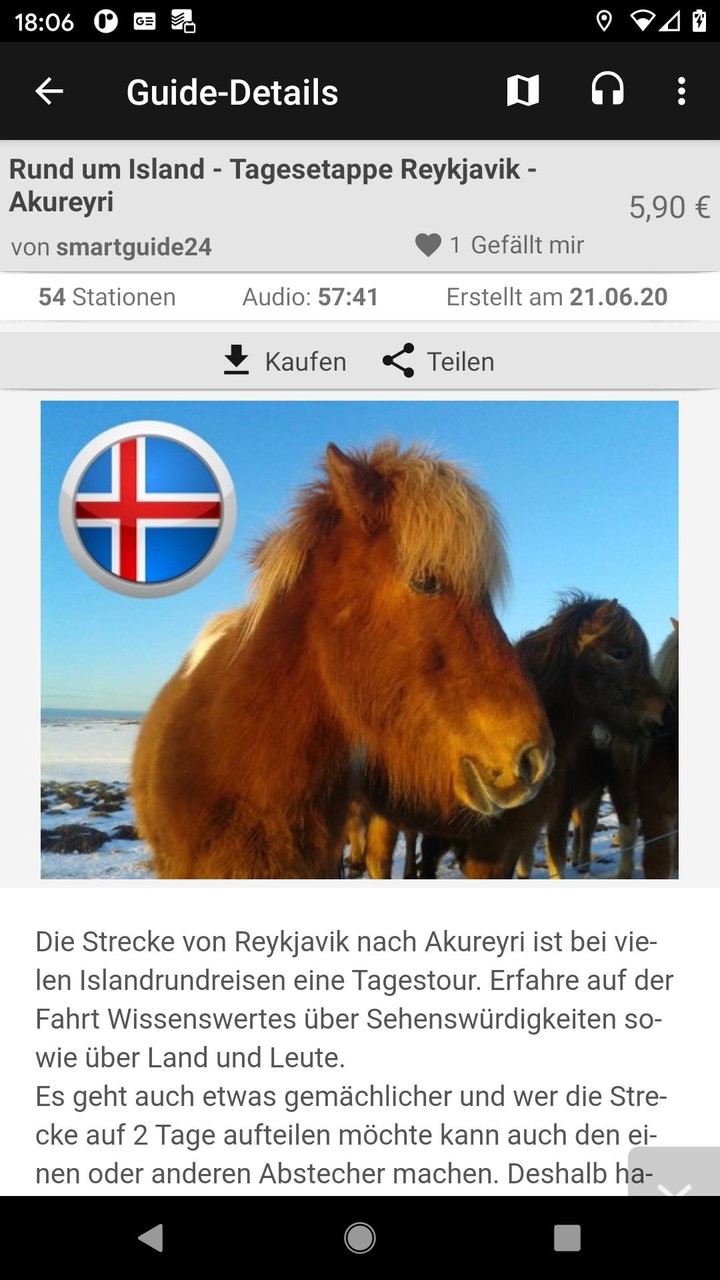Tap the horse photo of the guide
Image resolution: width=720 pixels, height=1280 pixels.
pyautogui.click(x=360, y=640)
